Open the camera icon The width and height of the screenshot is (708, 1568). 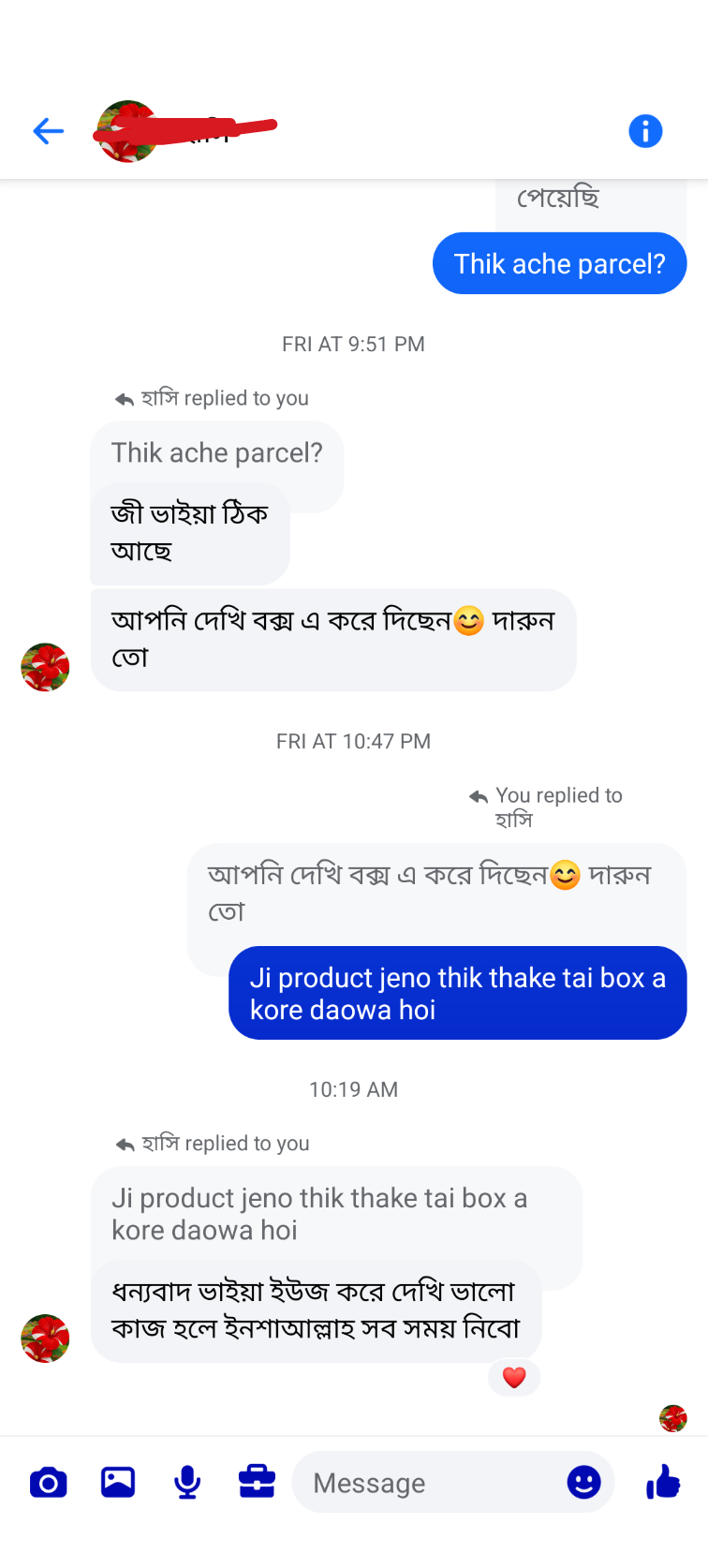48,1482
